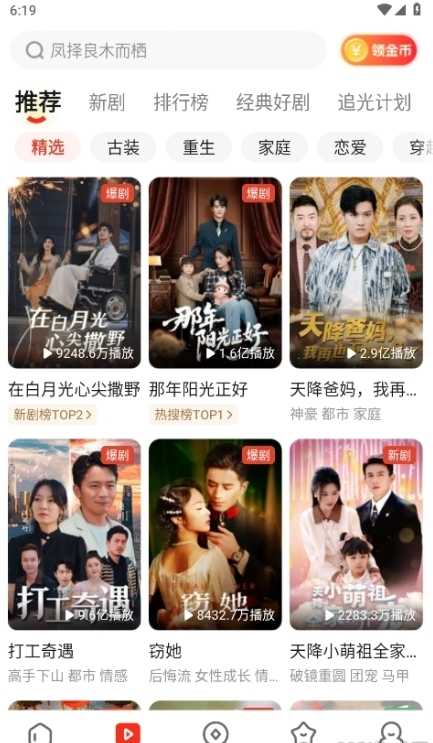This screenshot has width=433, height=743.
Task: Open the 窃她 drama card
Action: coord(215,534)
